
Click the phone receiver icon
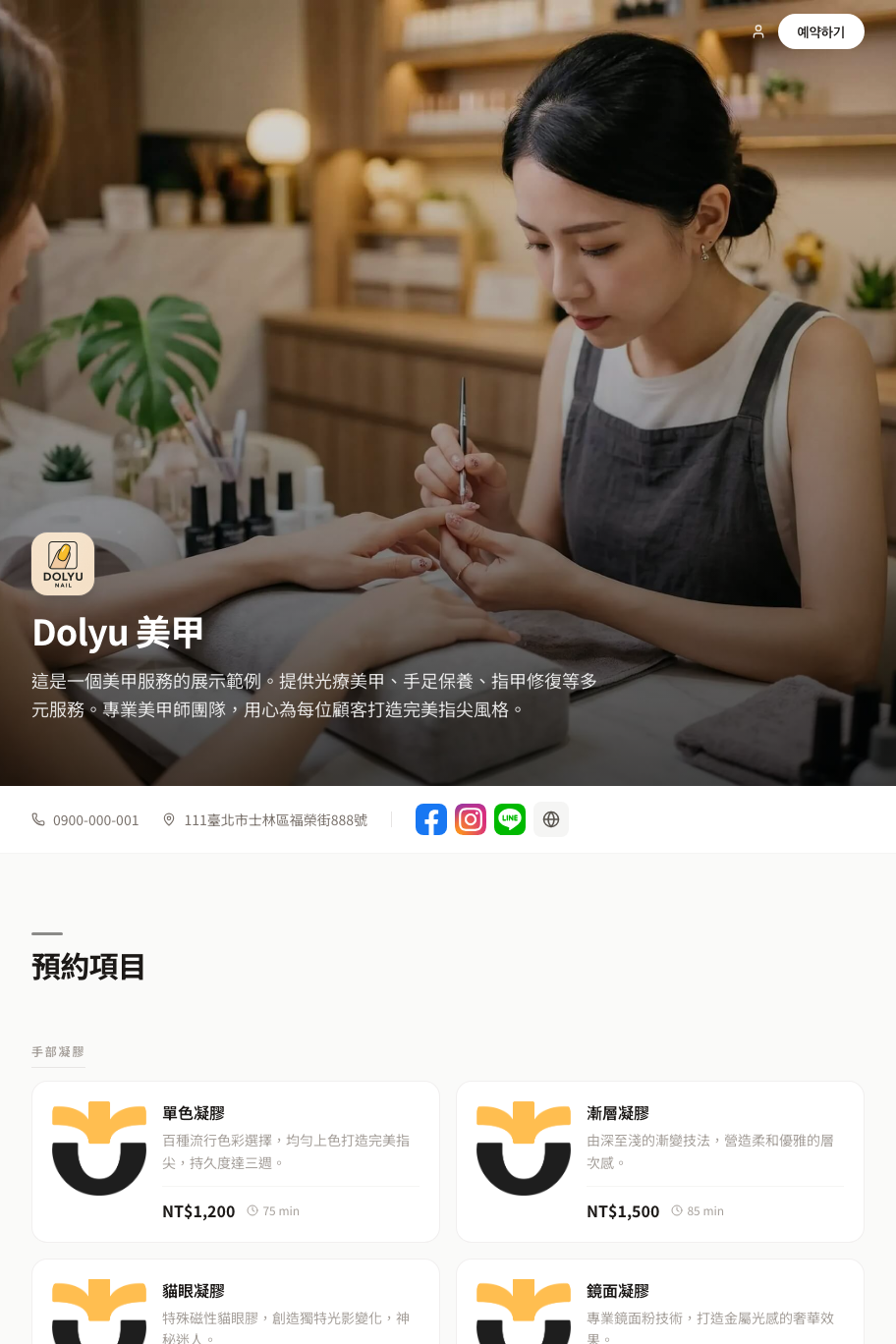(38, 819)
